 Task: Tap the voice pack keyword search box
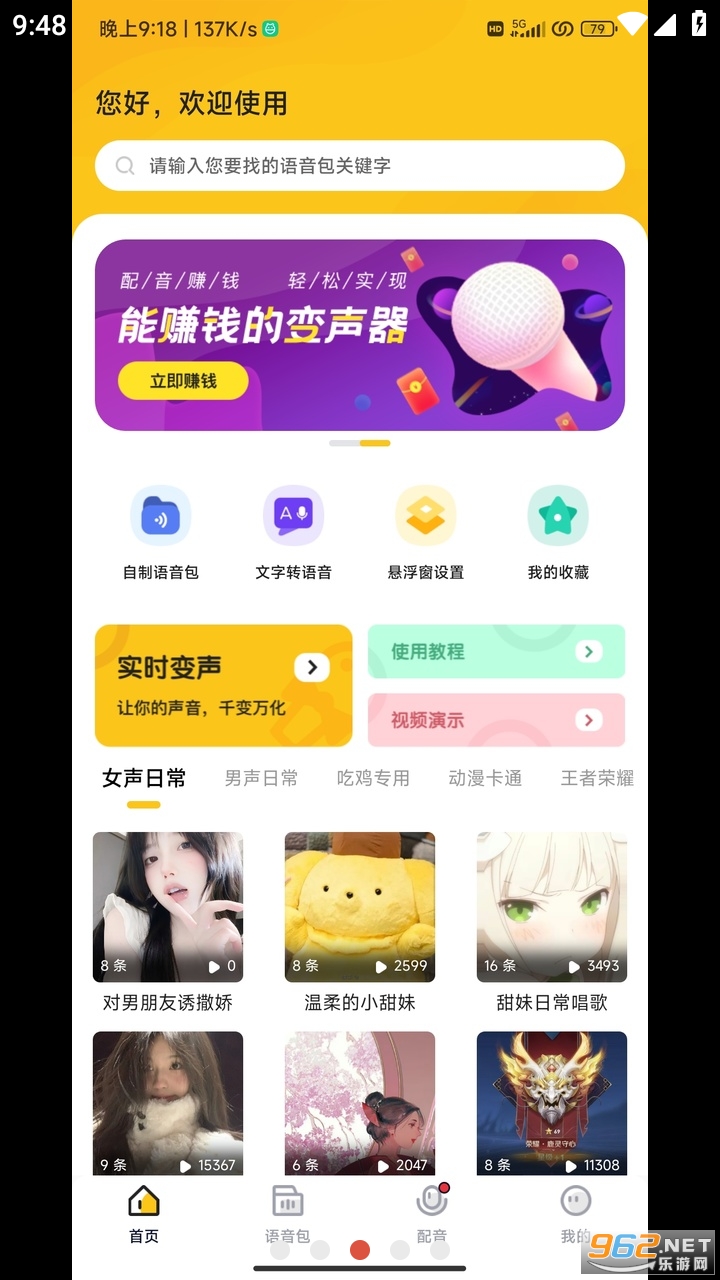[x=360, y=166]
